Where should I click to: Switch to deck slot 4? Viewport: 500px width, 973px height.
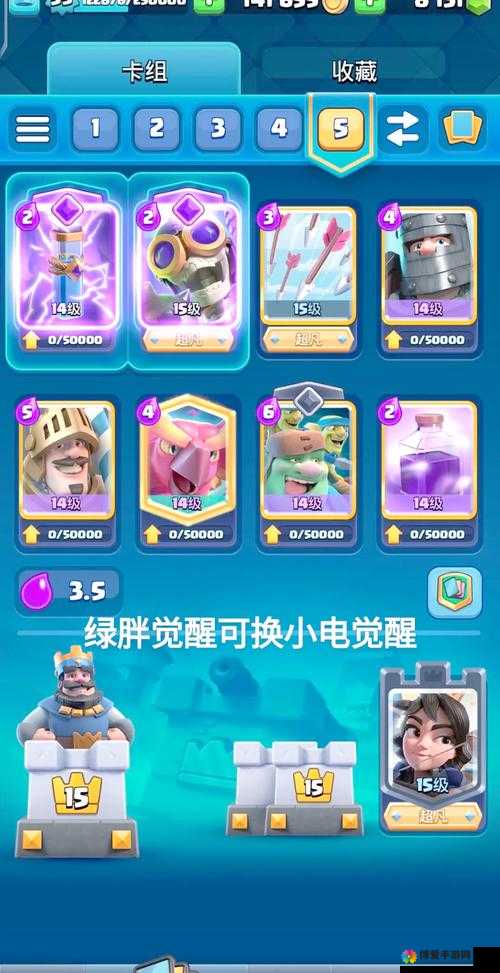point(279,129)
